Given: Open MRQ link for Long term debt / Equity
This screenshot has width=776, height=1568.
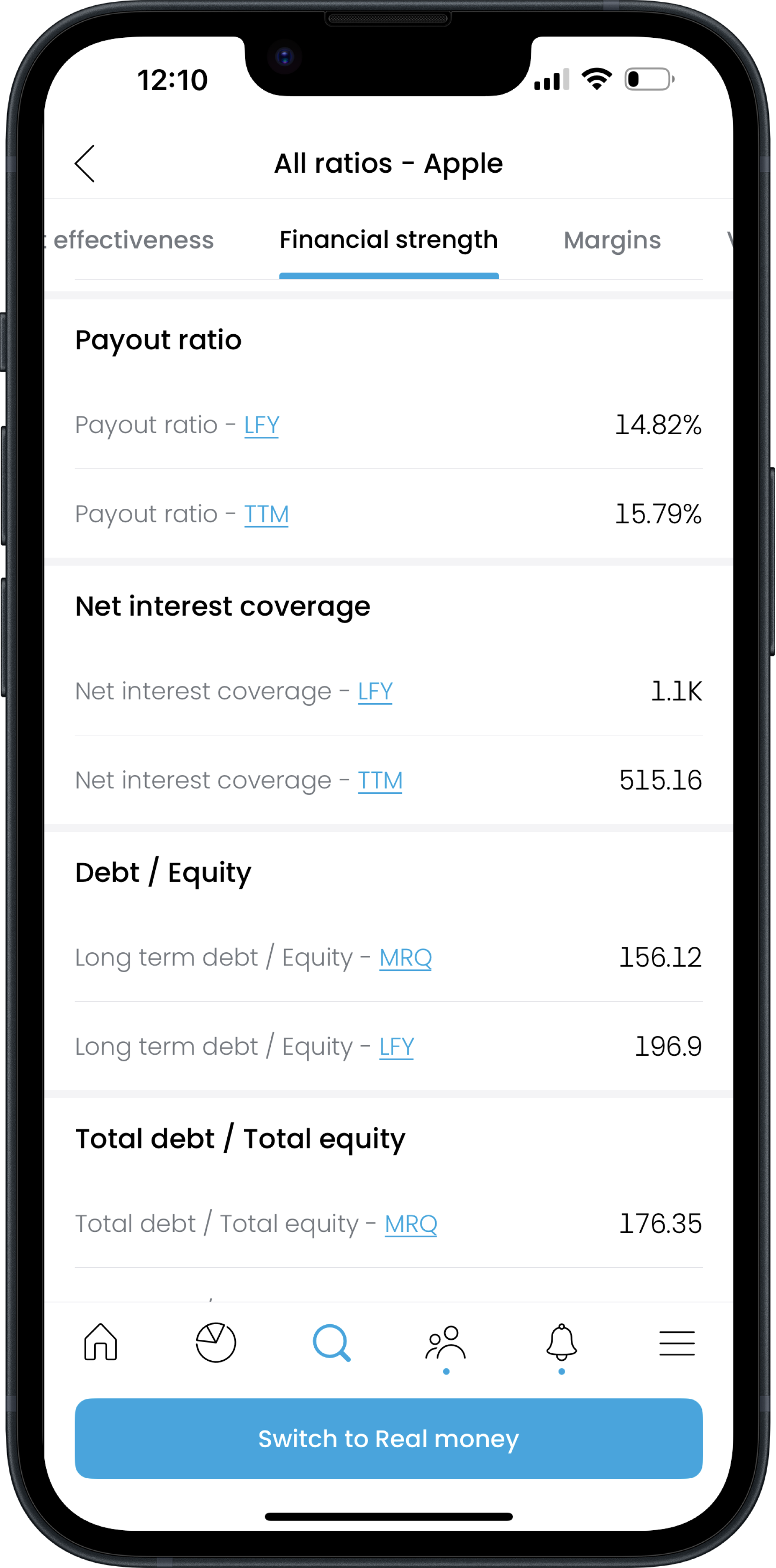Looking at the screenshot, I should click(x=405, y=958).
